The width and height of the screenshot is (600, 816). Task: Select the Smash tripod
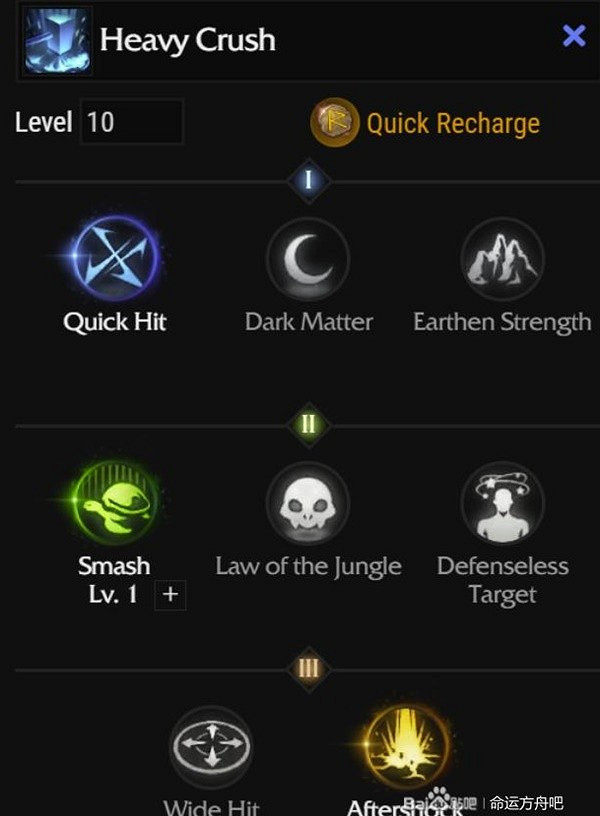114,503
